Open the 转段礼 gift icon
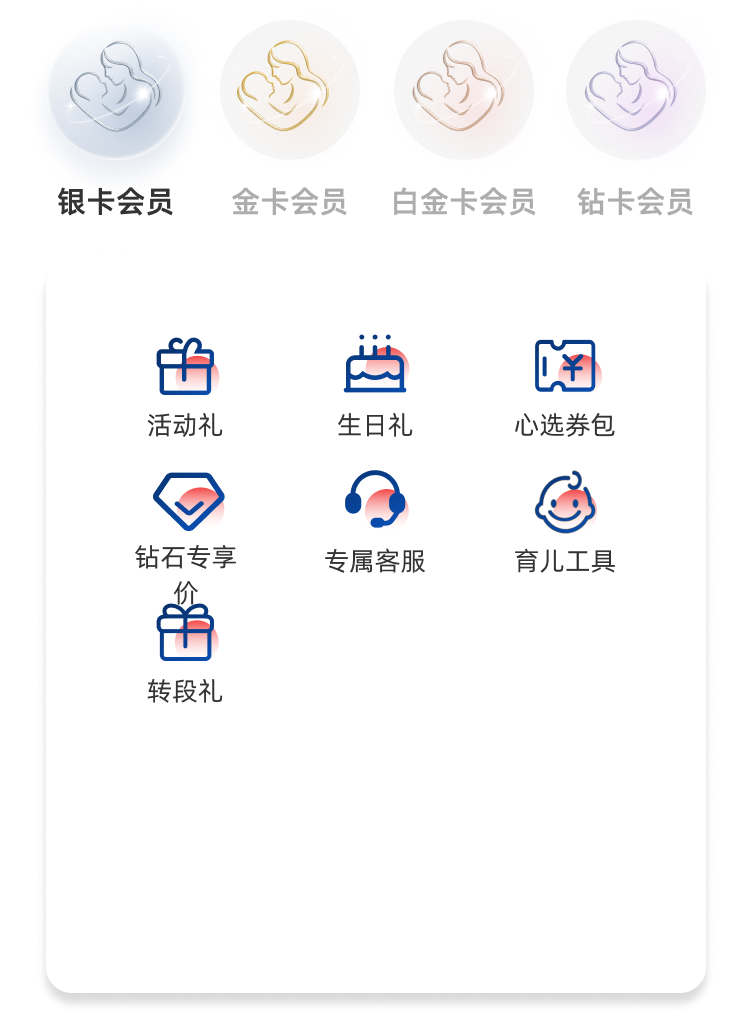The image size is (750, 1014). point(185,633)
